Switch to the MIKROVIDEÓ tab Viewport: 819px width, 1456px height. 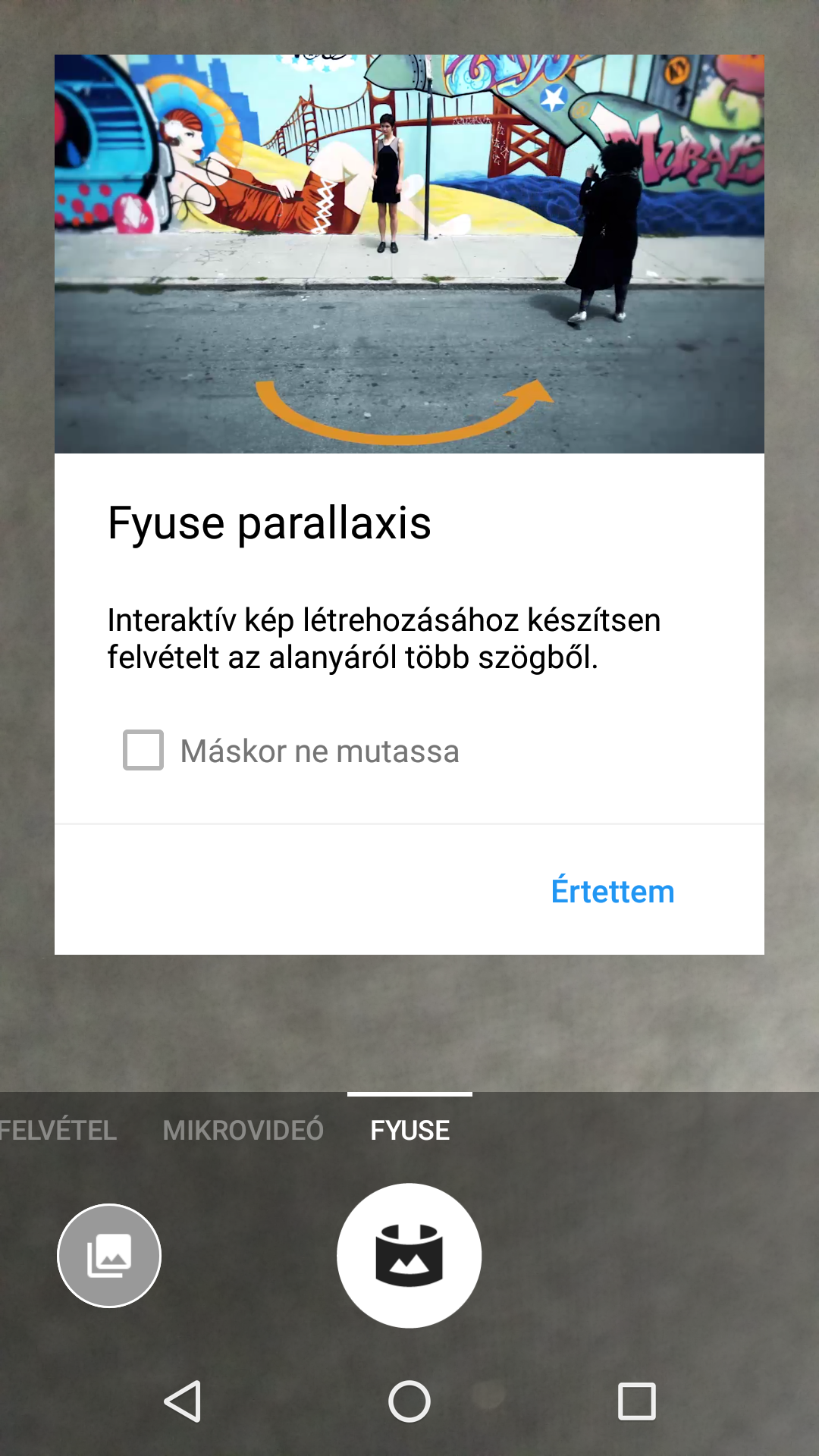243,1130
